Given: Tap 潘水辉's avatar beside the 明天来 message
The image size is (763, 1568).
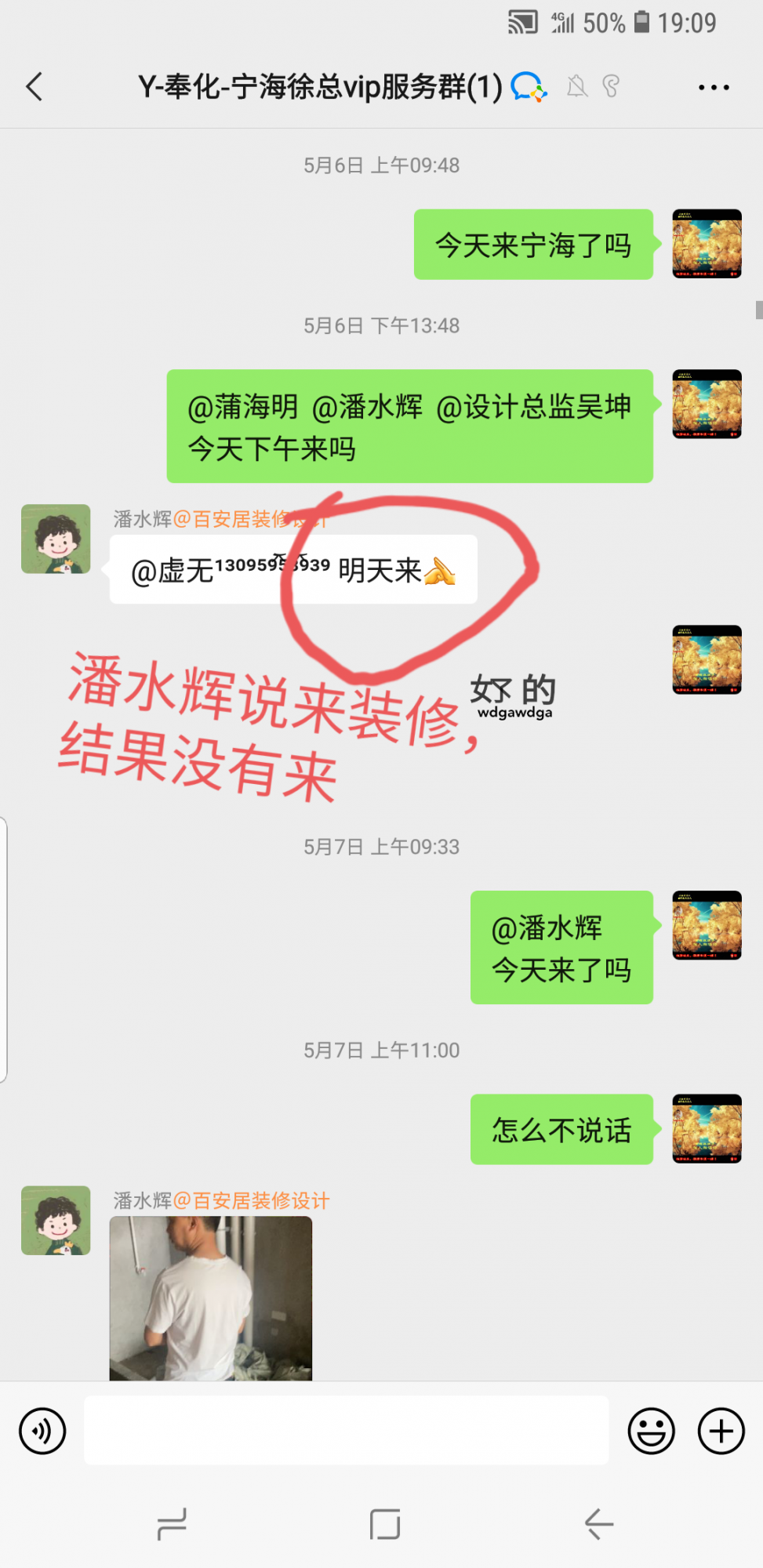Looking at the screenshot, I should tap(56, 539).
